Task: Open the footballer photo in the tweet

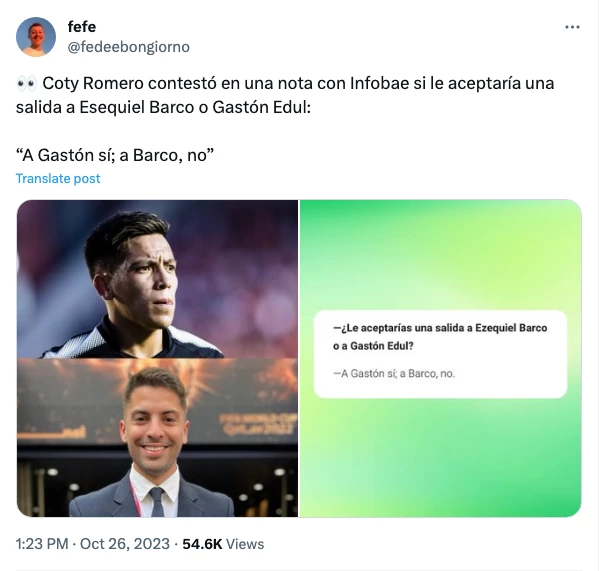Action: pyautogui.click(x=157, y=278)
